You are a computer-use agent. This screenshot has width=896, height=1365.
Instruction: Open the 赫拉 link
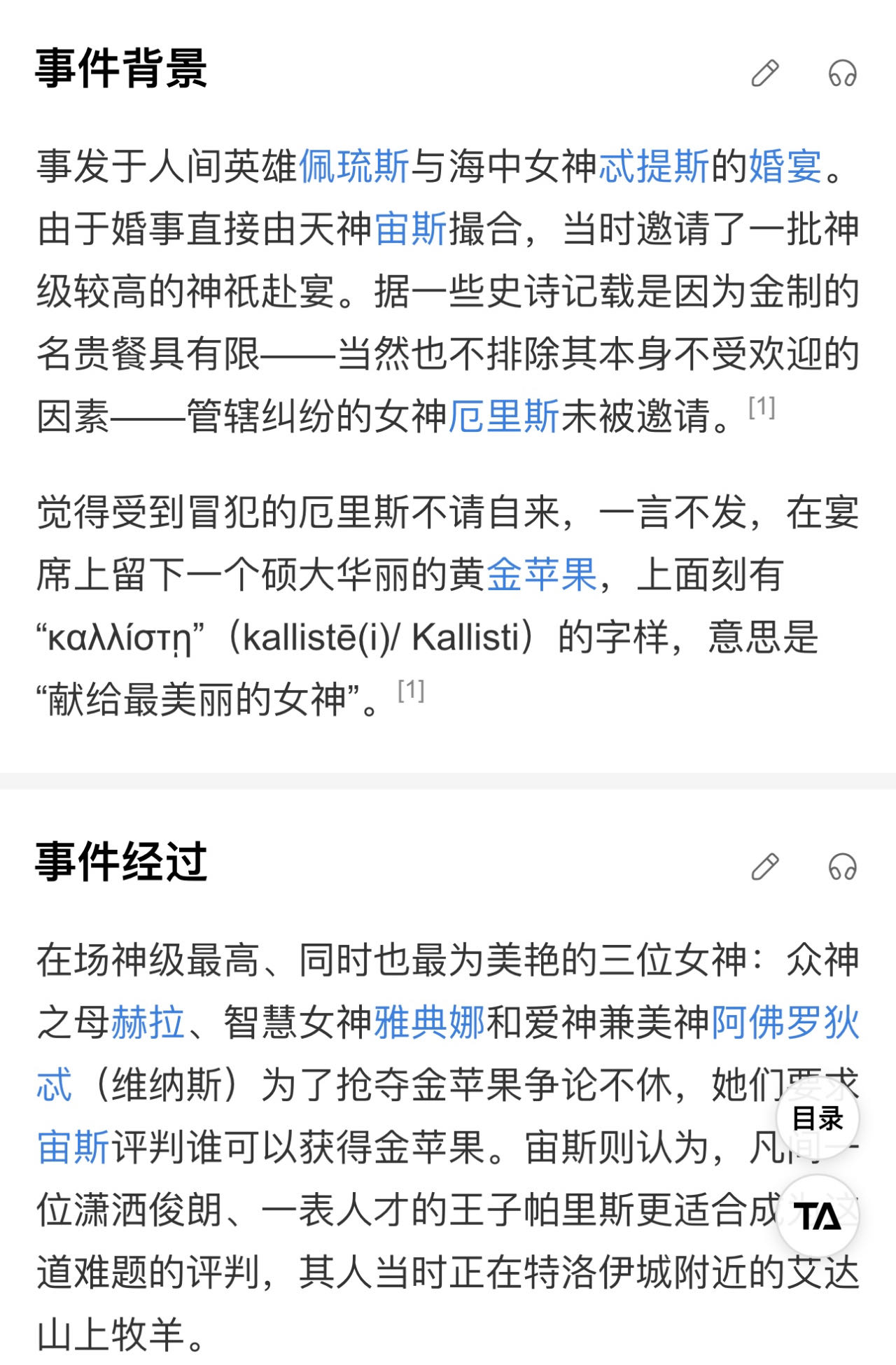tap(148, 1023)
